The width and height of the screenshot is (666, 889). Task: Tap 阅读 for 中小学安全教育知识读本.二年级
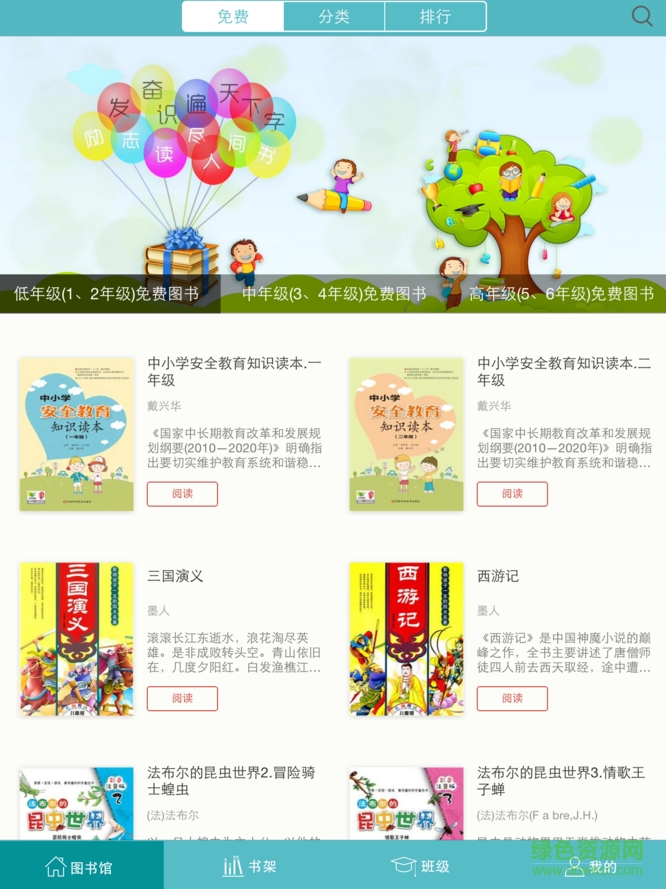[x=511, y=494]
